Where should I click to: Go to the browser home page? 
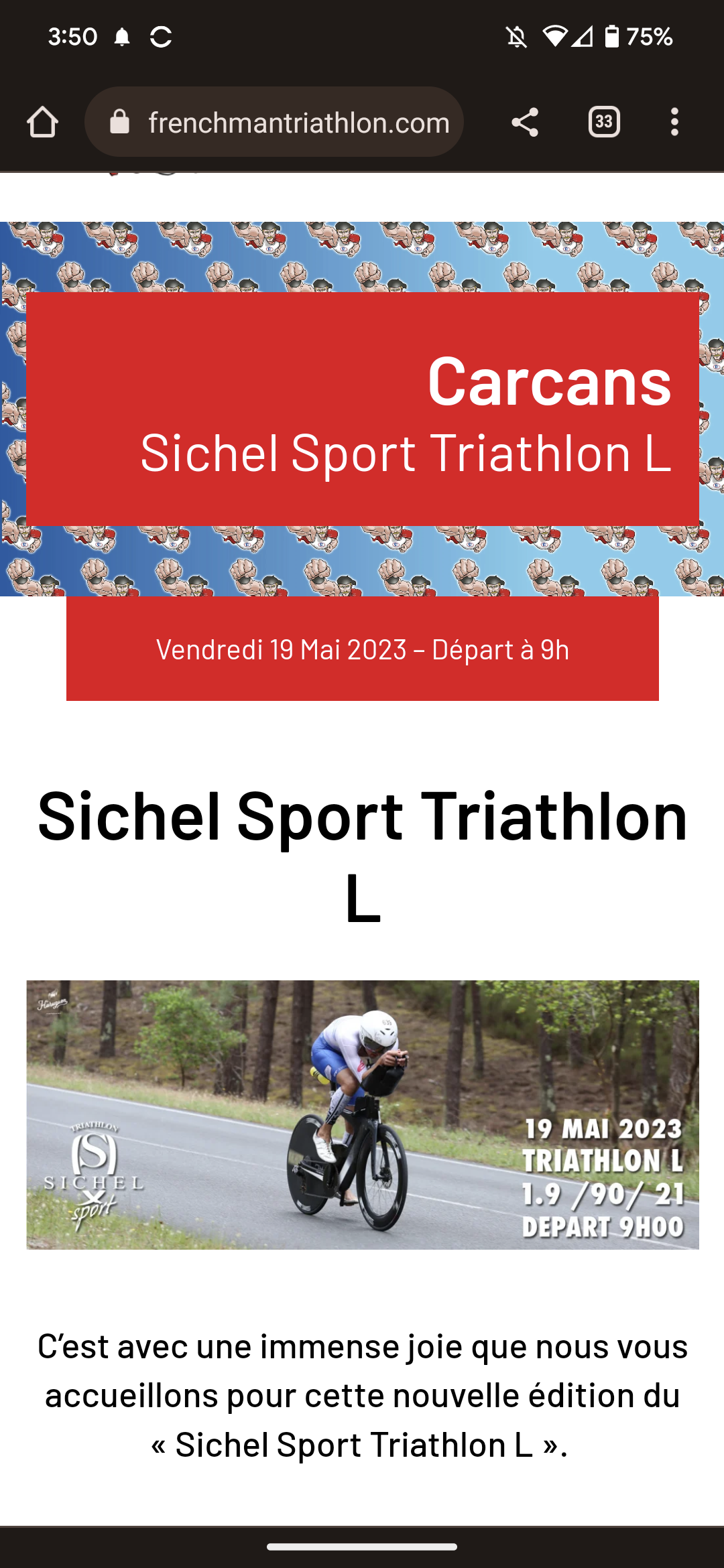click(x=42, y=122)
